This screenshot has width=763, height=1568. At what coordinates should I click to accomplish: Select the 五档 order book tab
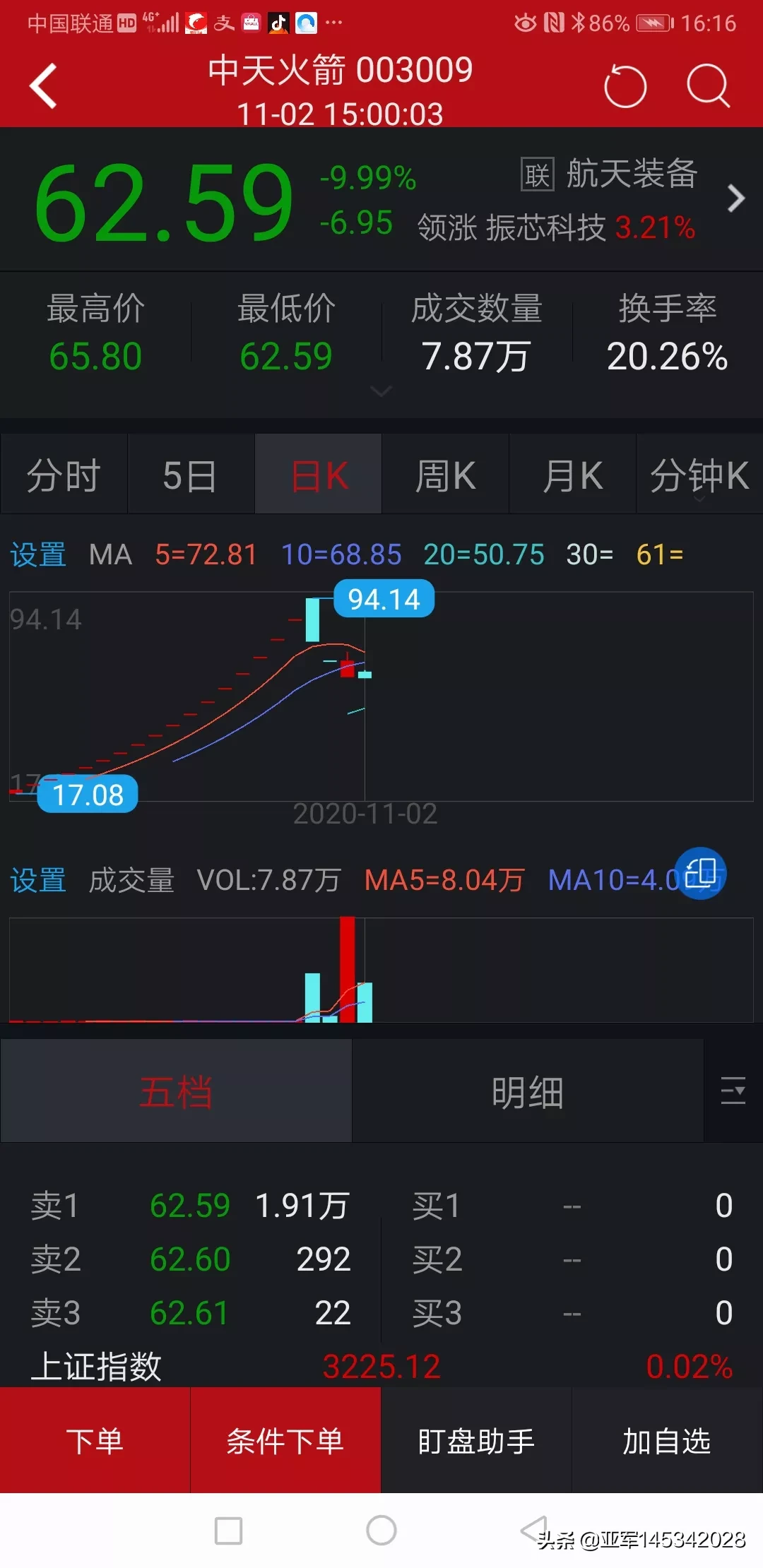click(176, 1091)
